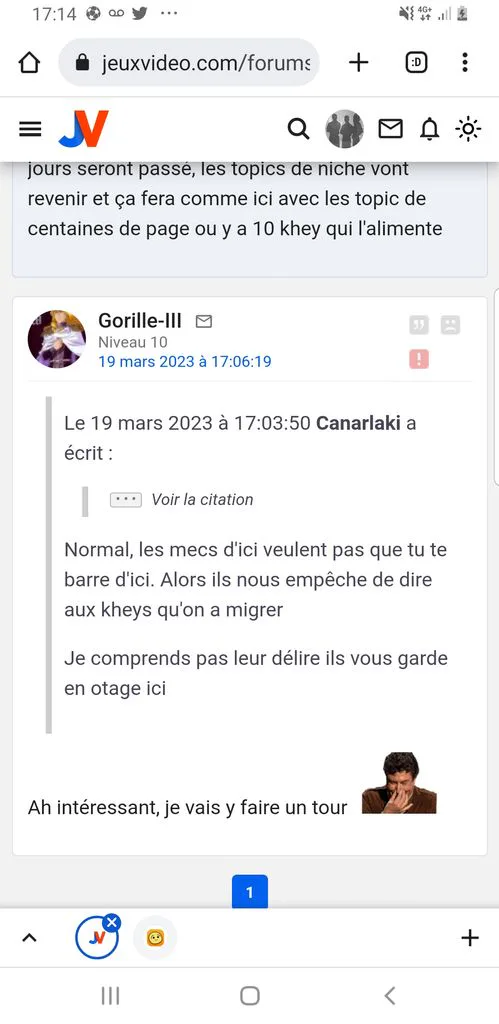Toggle the light/dark theme
This screenshot has width=499, height=1024.
(x=468, y=129)
